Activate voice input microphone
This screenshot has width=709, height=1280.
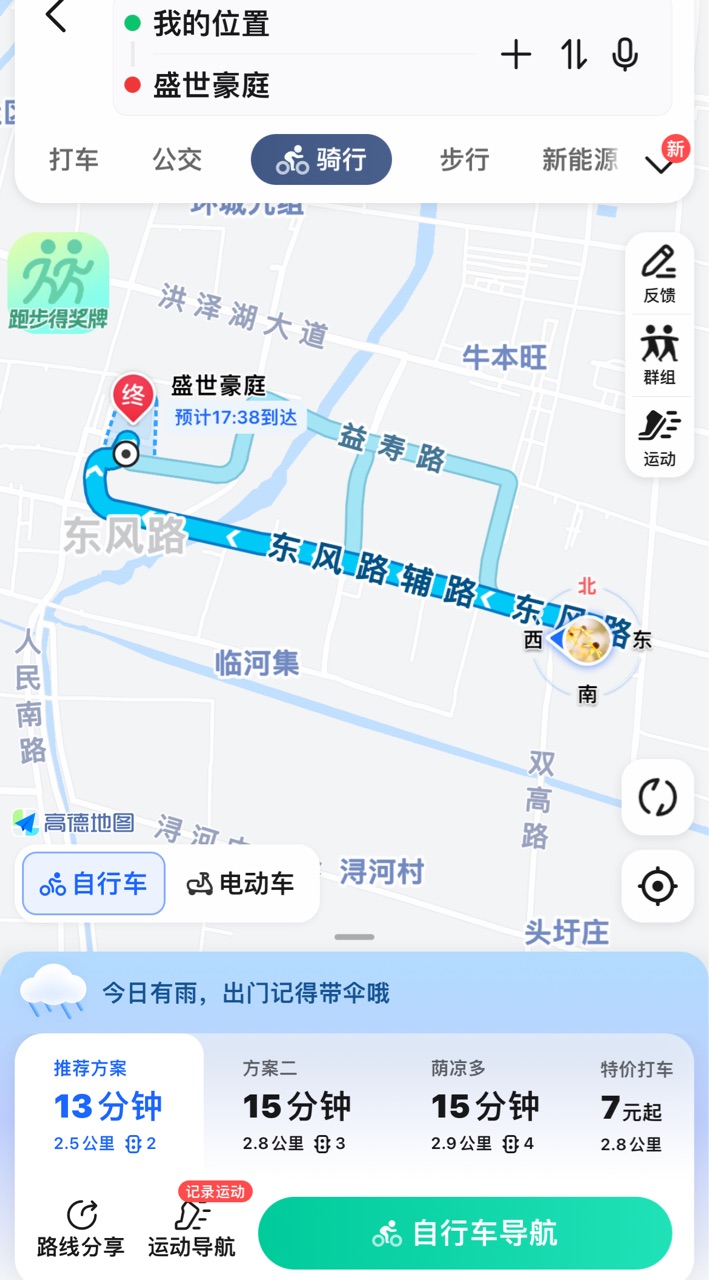(x=625, y=55)
